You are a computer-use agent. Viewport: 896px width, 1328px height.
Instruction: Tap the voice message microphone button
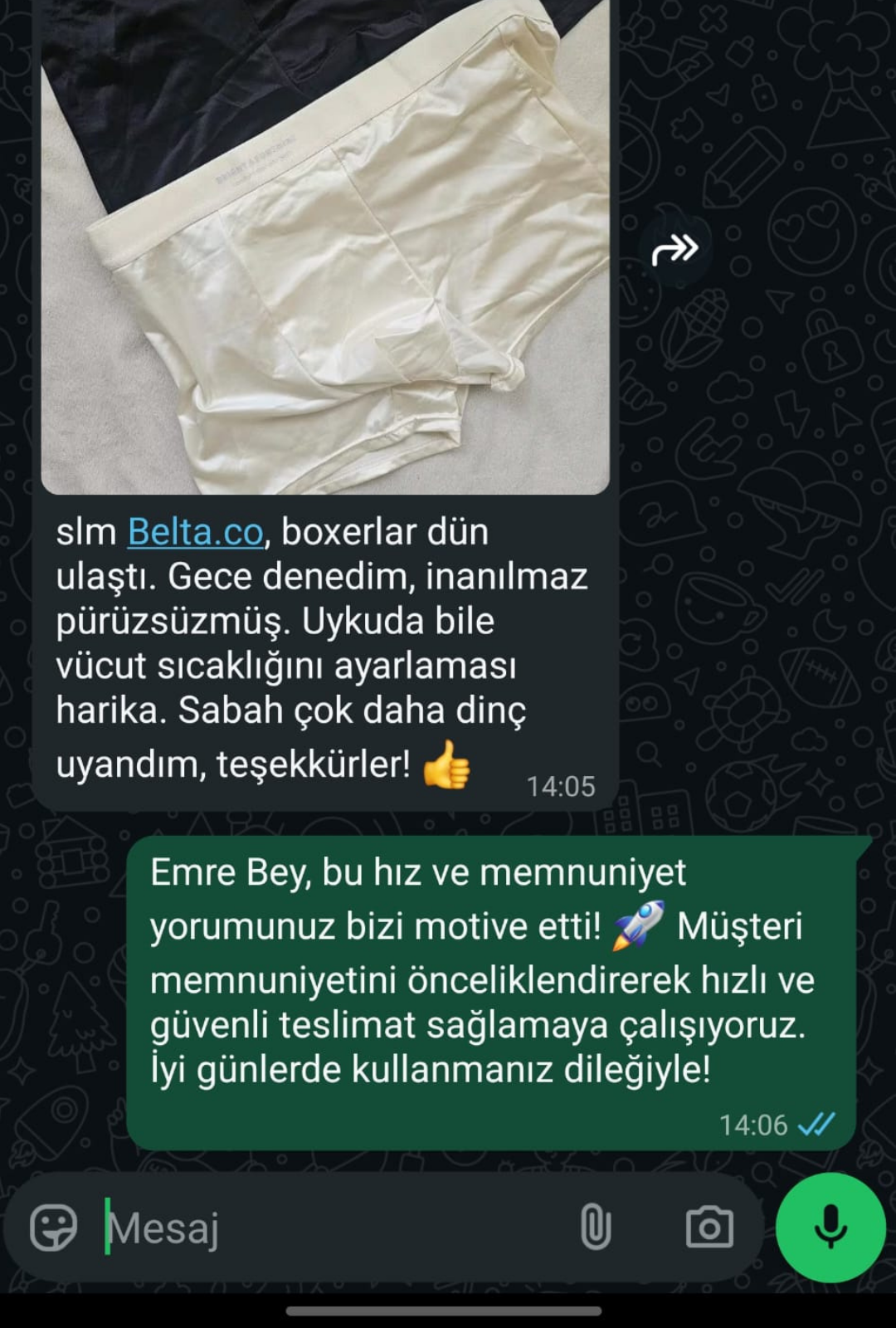[830, 1227]
